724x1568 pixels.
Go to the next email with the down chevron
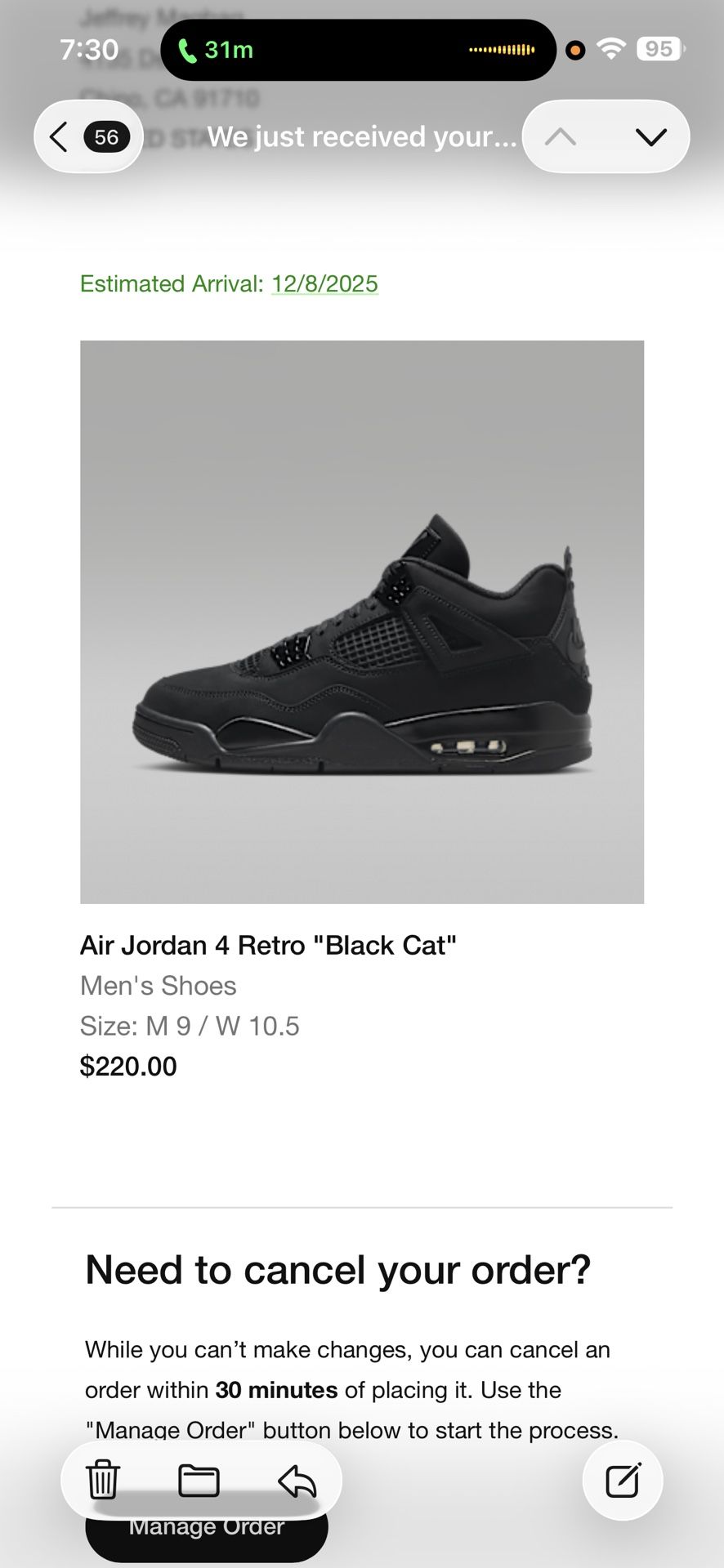(650, 136)
